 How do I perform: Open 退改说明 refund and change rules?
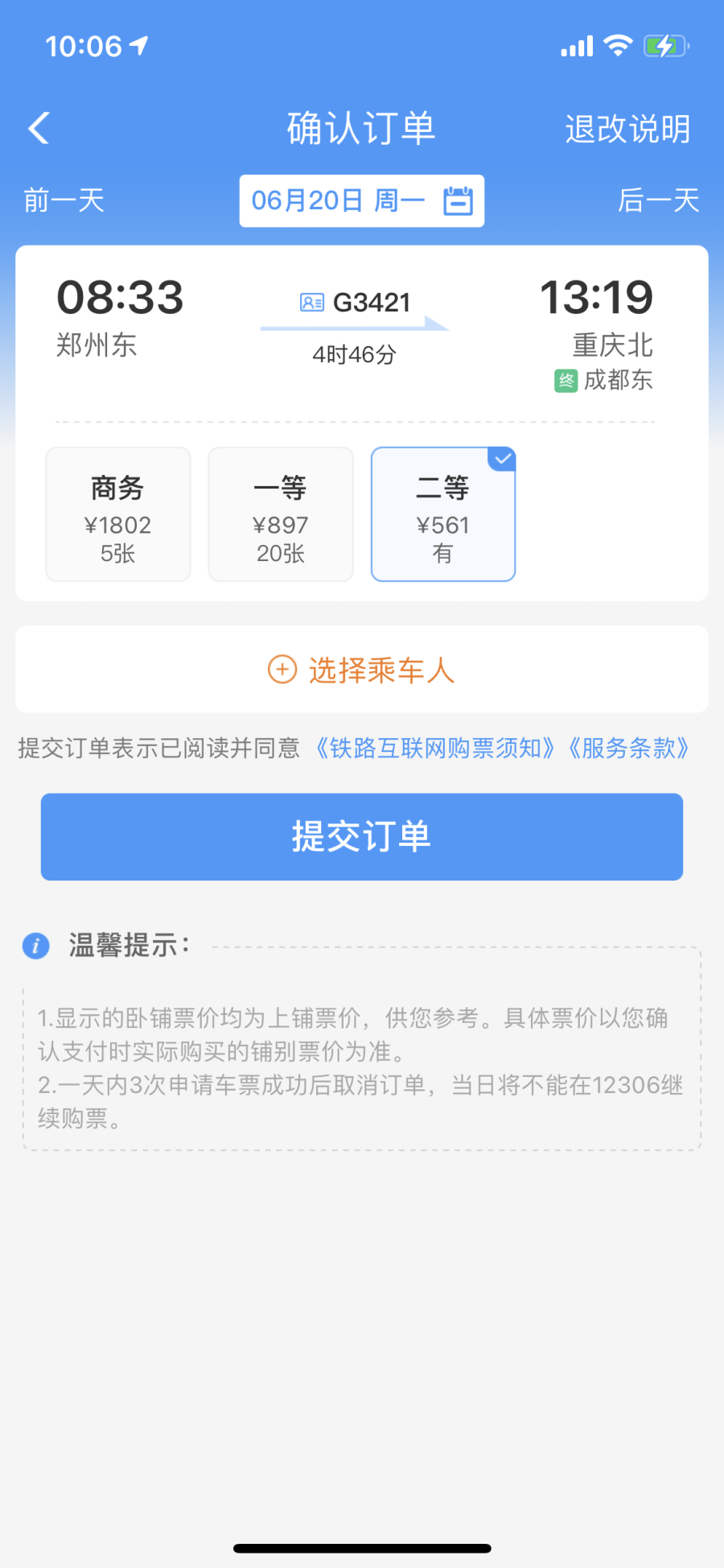point(627,129)
